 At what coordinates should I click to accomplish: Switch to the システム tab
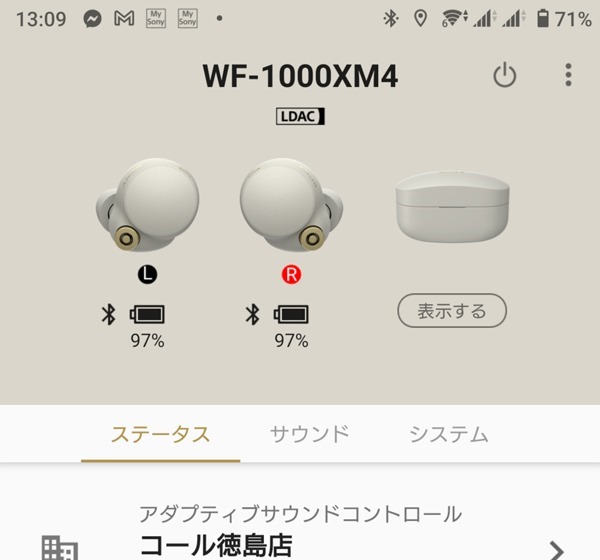tap(448, 434)
